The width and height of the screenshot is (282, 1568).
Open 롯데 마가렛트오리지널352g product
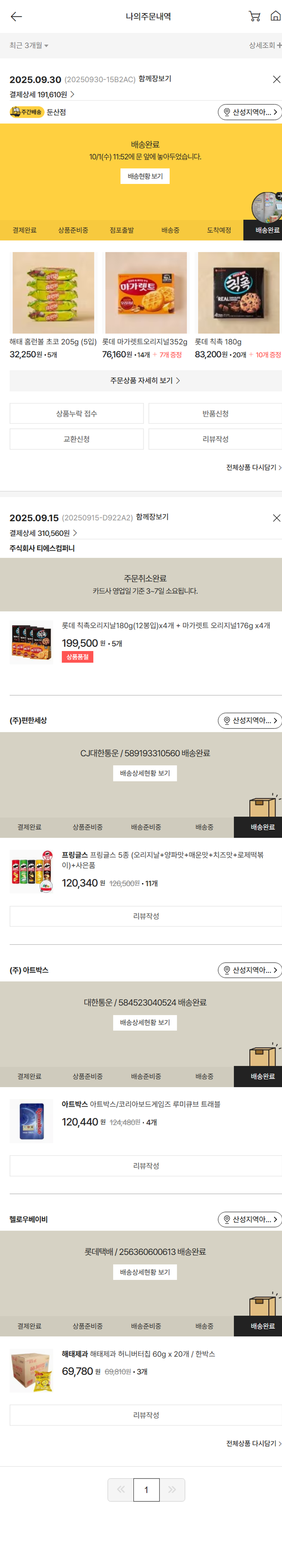[146, 293]
